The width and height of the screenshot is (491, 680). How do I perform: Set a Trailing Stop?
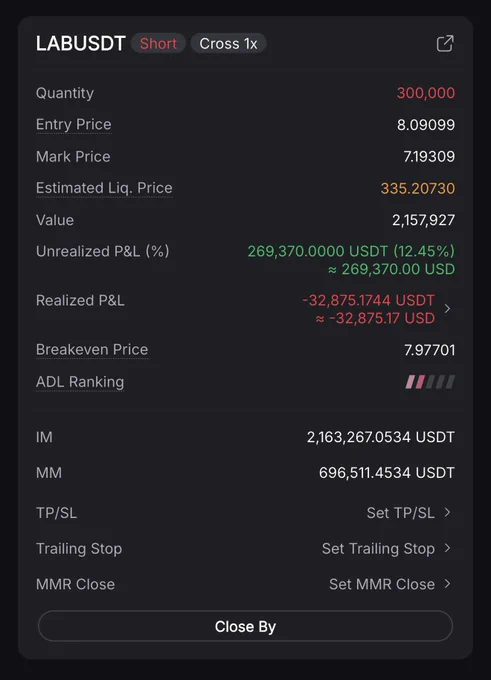tap(386, 549)
